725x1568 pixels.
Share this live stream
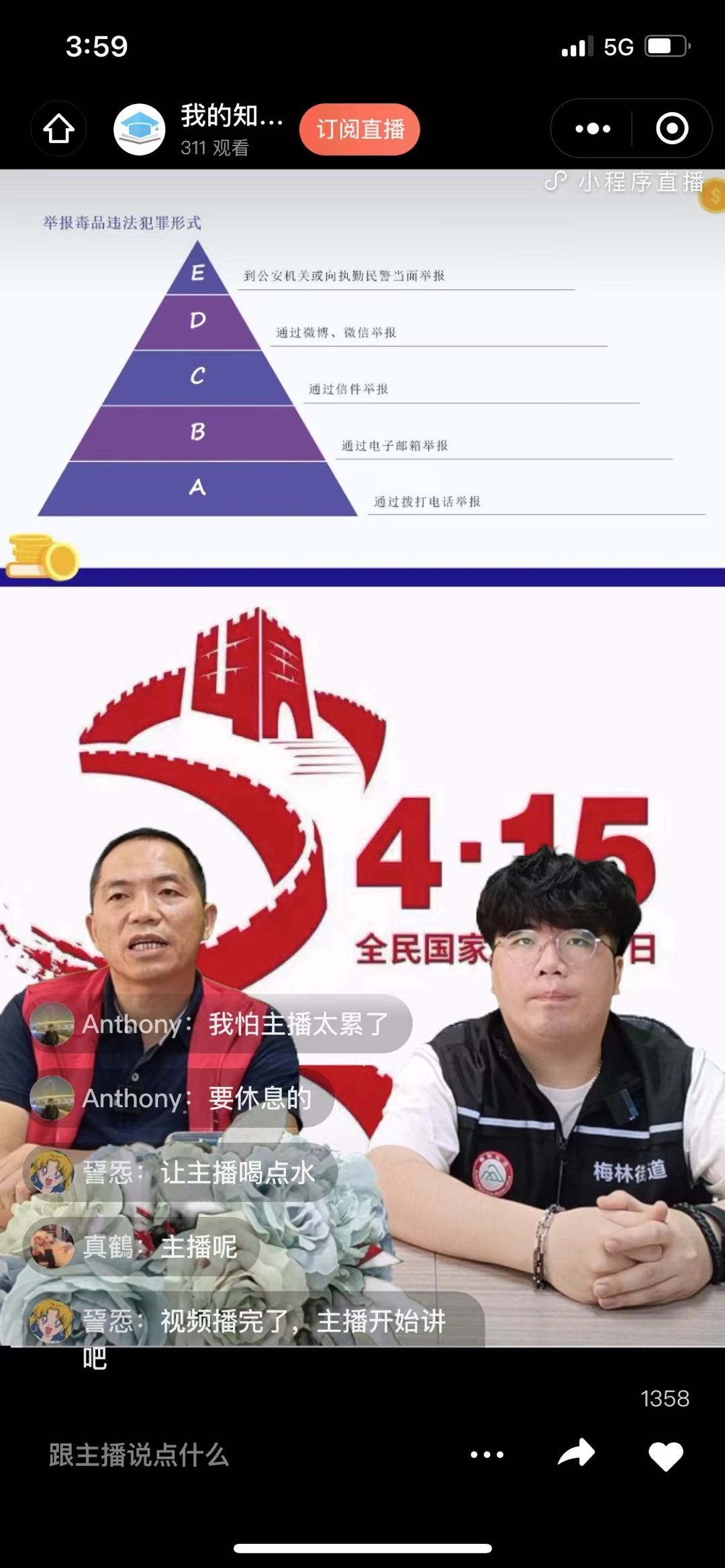pyautogui.click(x=577, y=1453)
